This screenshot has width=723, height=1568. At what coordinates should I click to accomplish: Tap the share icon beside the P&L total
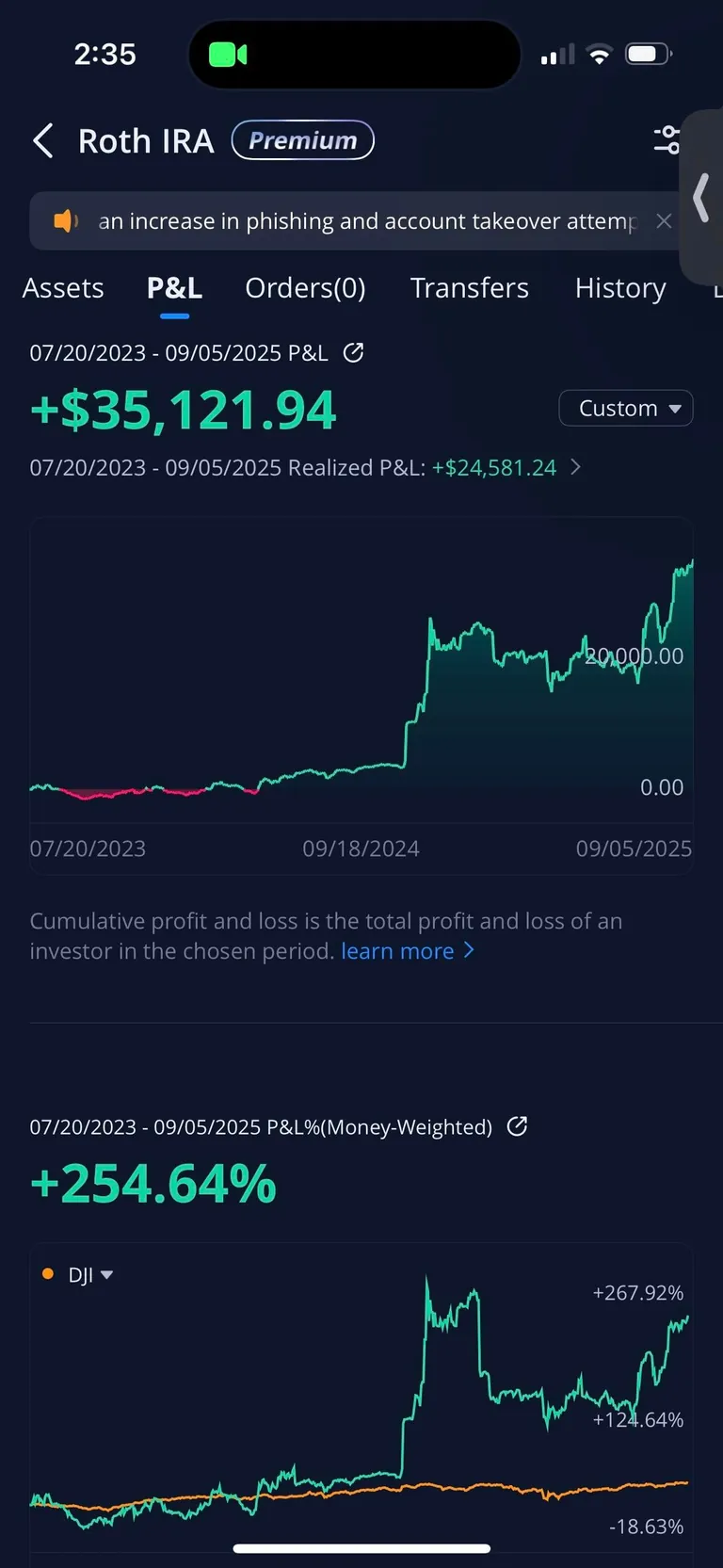tap(353, 352)
